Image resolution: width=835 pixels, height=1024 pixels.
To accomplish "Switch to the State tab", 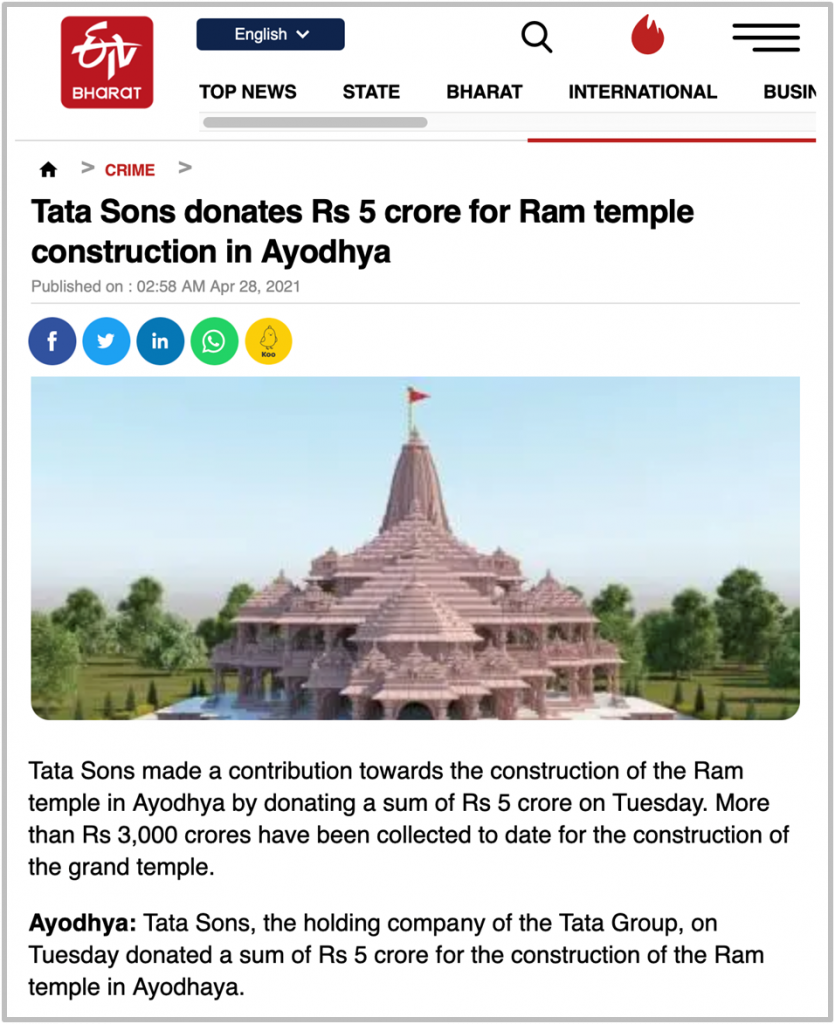I will click(371, 92).
